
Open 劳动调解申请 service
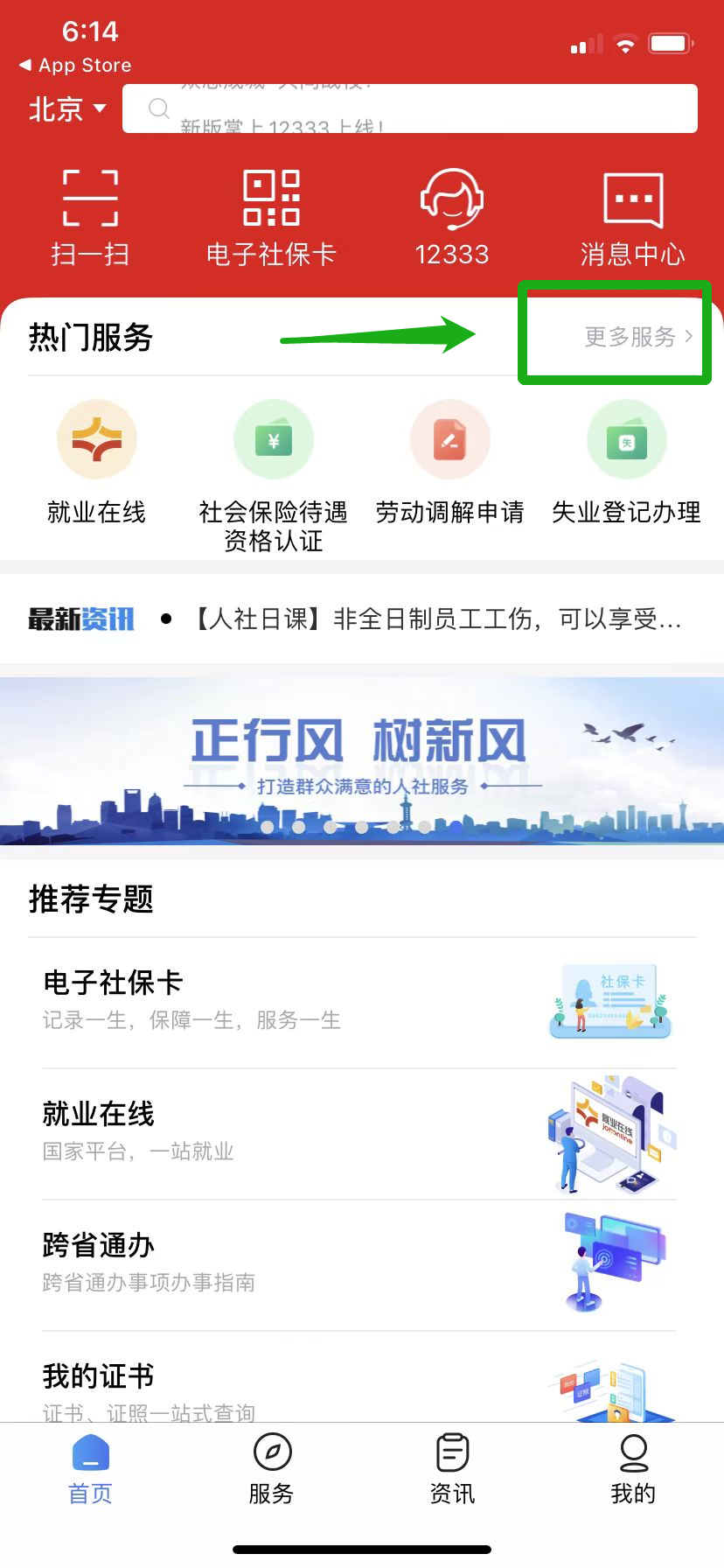(x=450, y=464)
